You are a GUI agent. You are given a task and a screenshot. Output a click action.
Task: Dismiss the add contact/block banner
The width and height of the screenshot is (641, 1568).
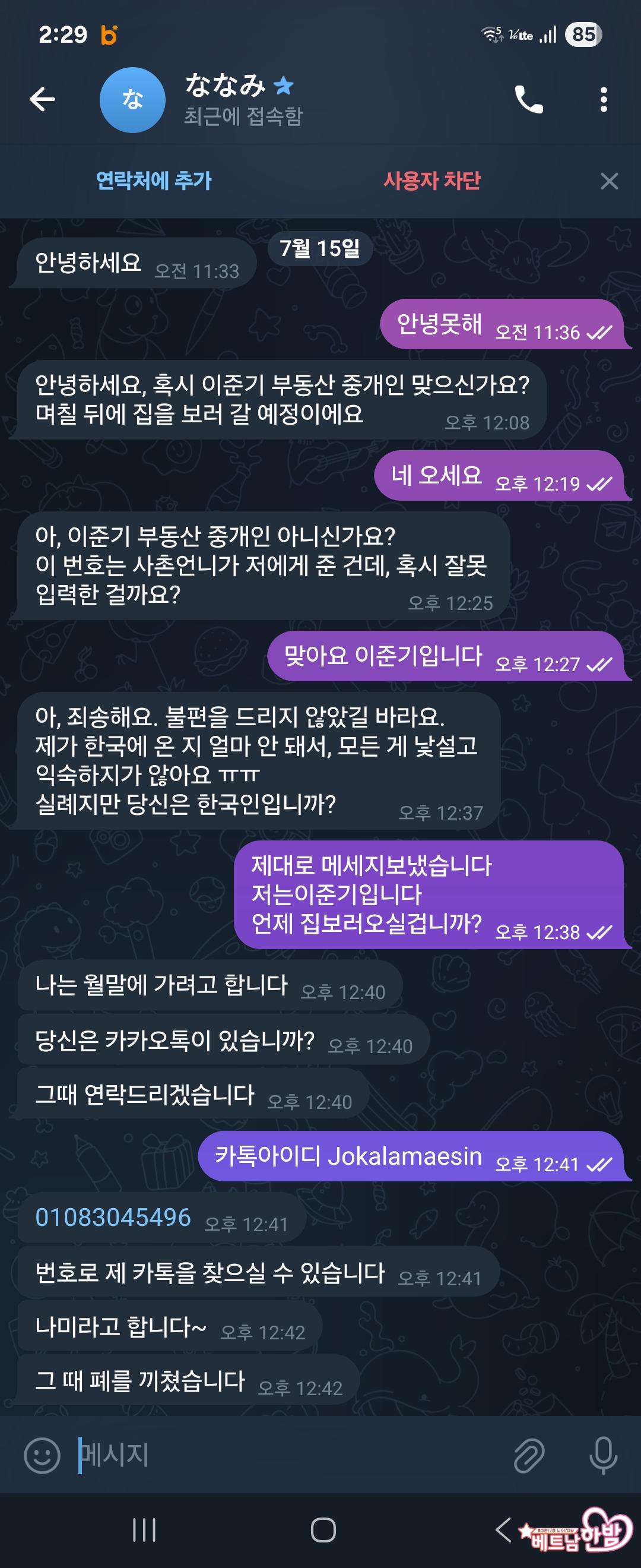click(x=609, y=181)
